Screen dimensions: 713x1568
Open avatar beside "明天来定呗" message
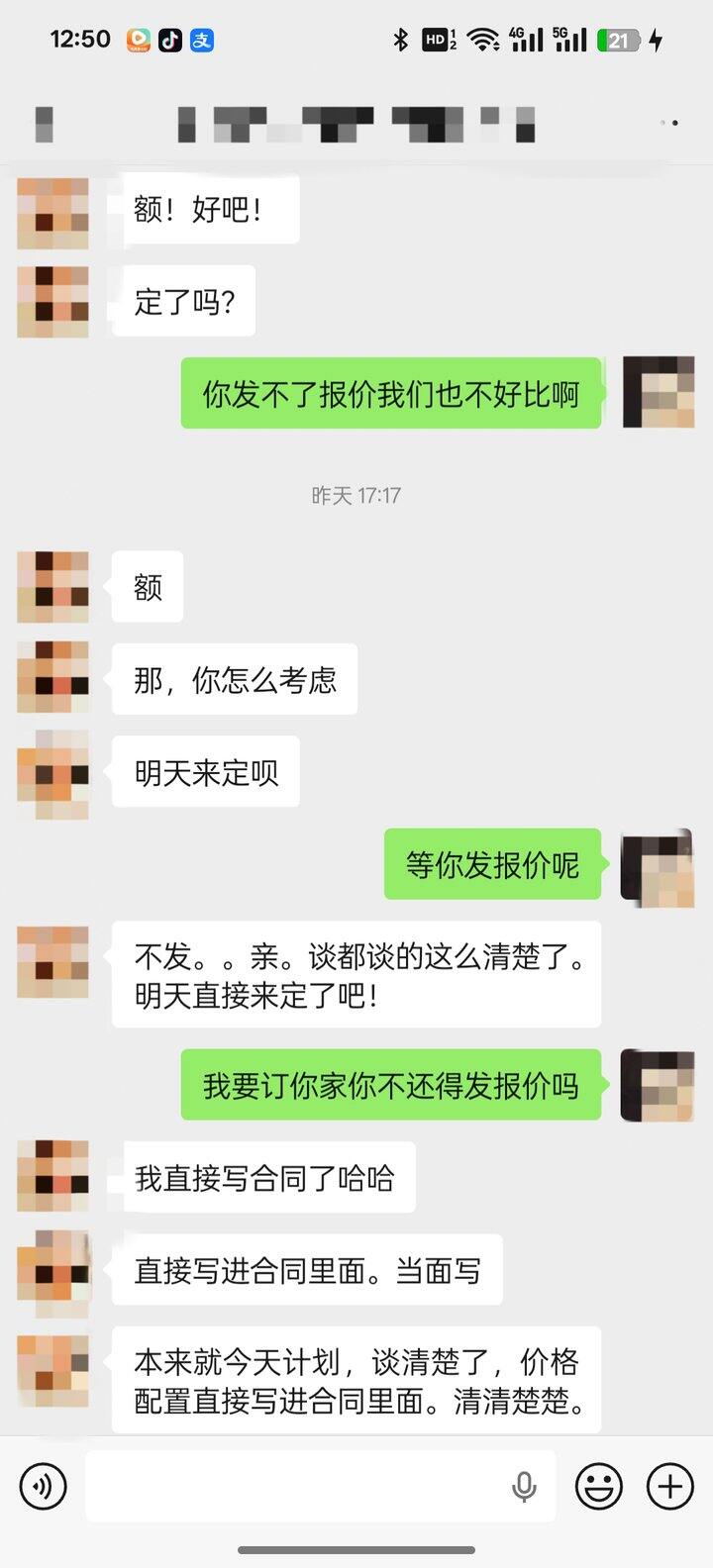53,773
